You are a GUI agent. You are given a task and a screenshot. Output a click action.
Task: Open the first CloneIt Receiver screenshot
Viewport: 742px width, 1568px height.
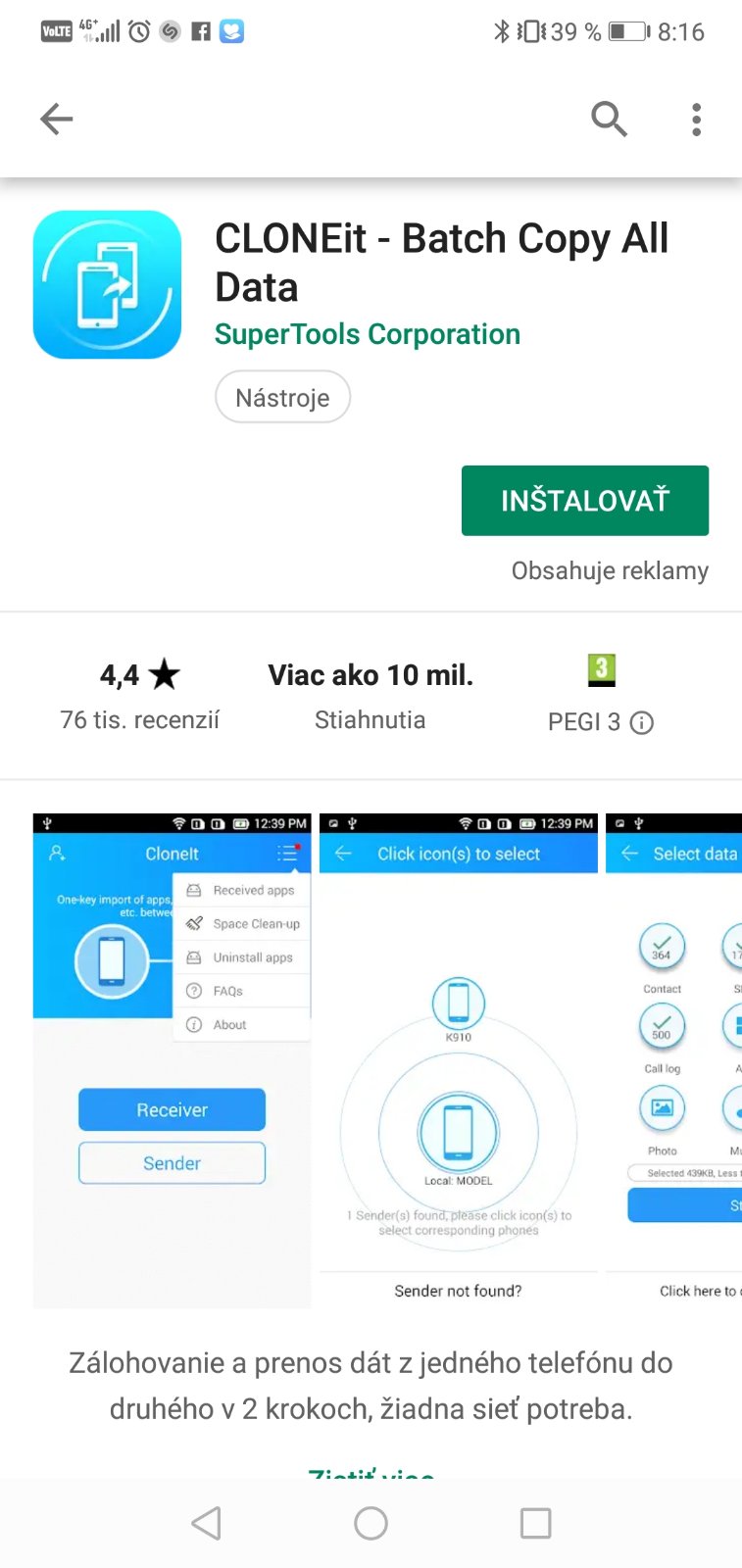[172, 1060]
